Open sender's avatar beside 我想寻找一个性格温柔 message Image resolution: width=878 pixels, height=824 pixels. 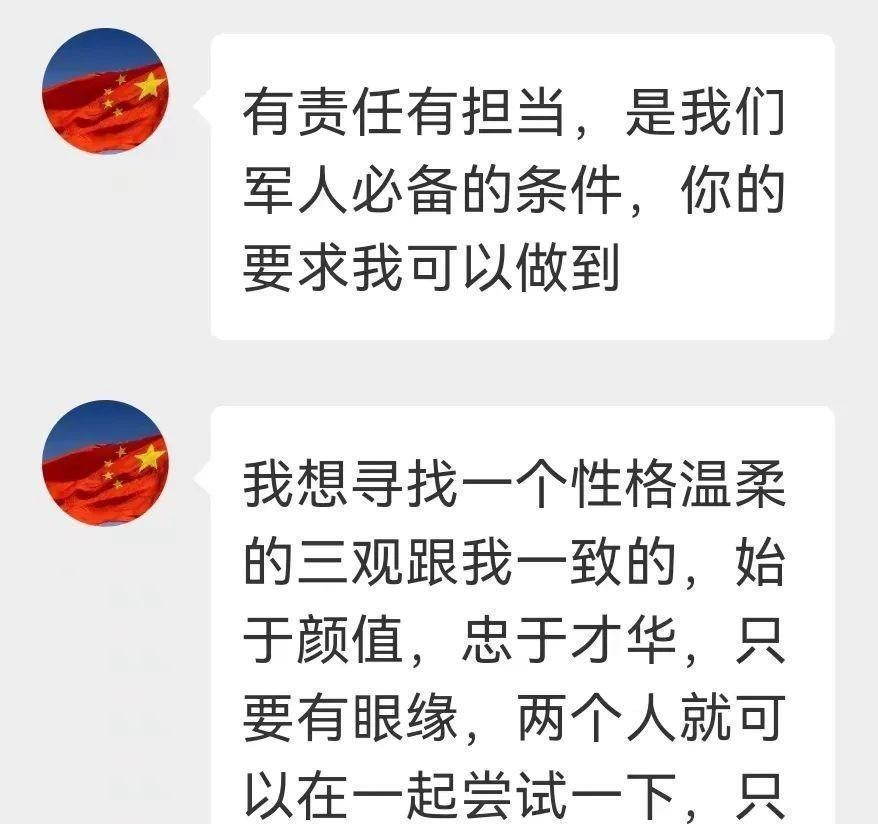pyautogui.click(x=105, y=463)
